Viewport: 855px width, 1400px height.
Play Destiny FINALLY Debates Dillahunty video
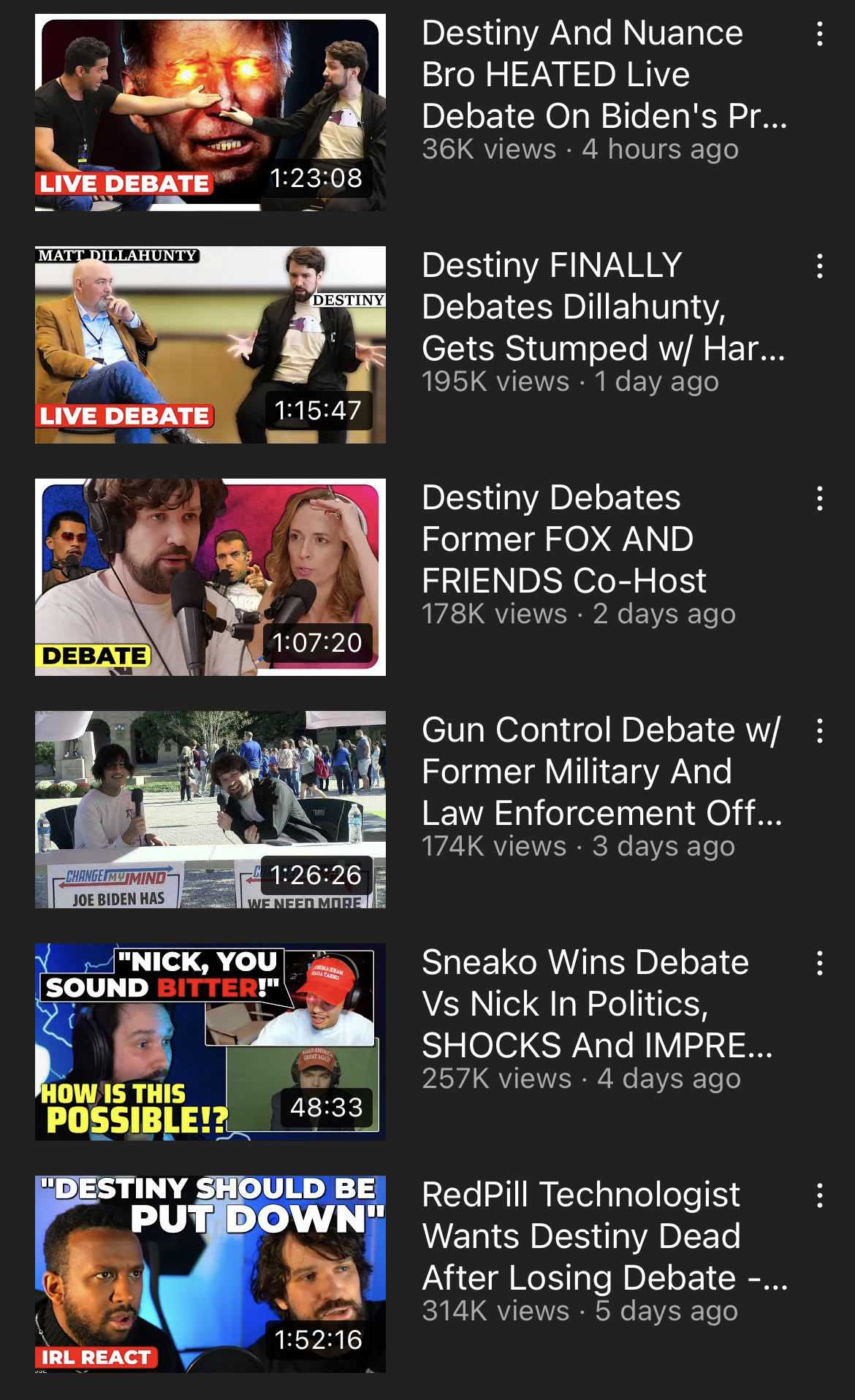click(210, 345)
